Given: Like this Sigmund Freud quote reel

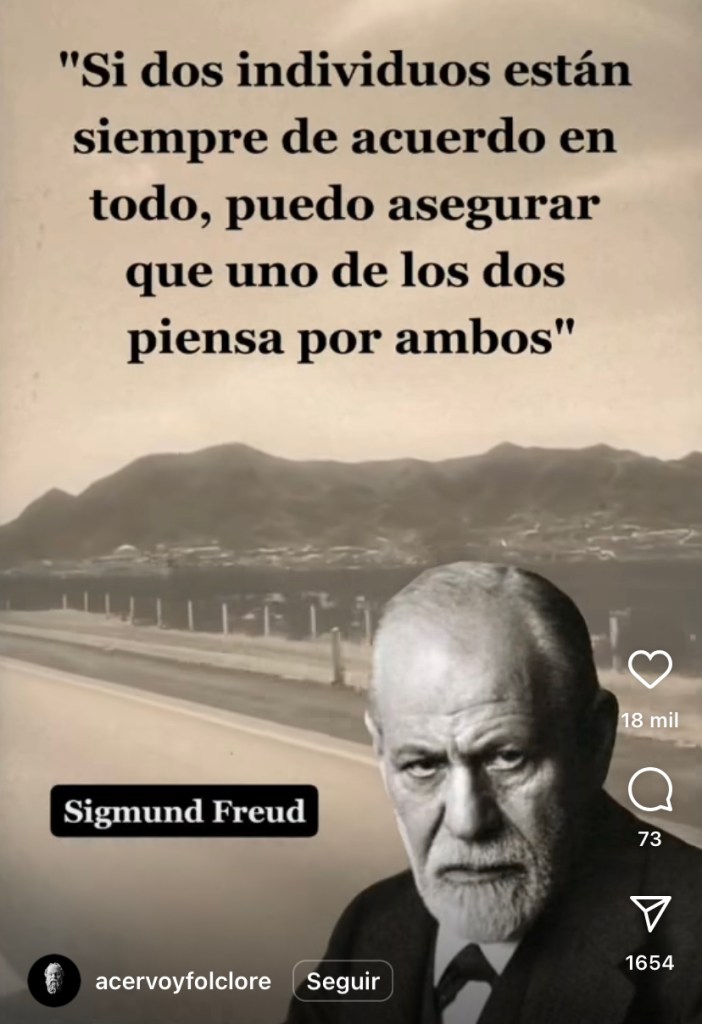Looking at the screenshot, I should [650, 670].
